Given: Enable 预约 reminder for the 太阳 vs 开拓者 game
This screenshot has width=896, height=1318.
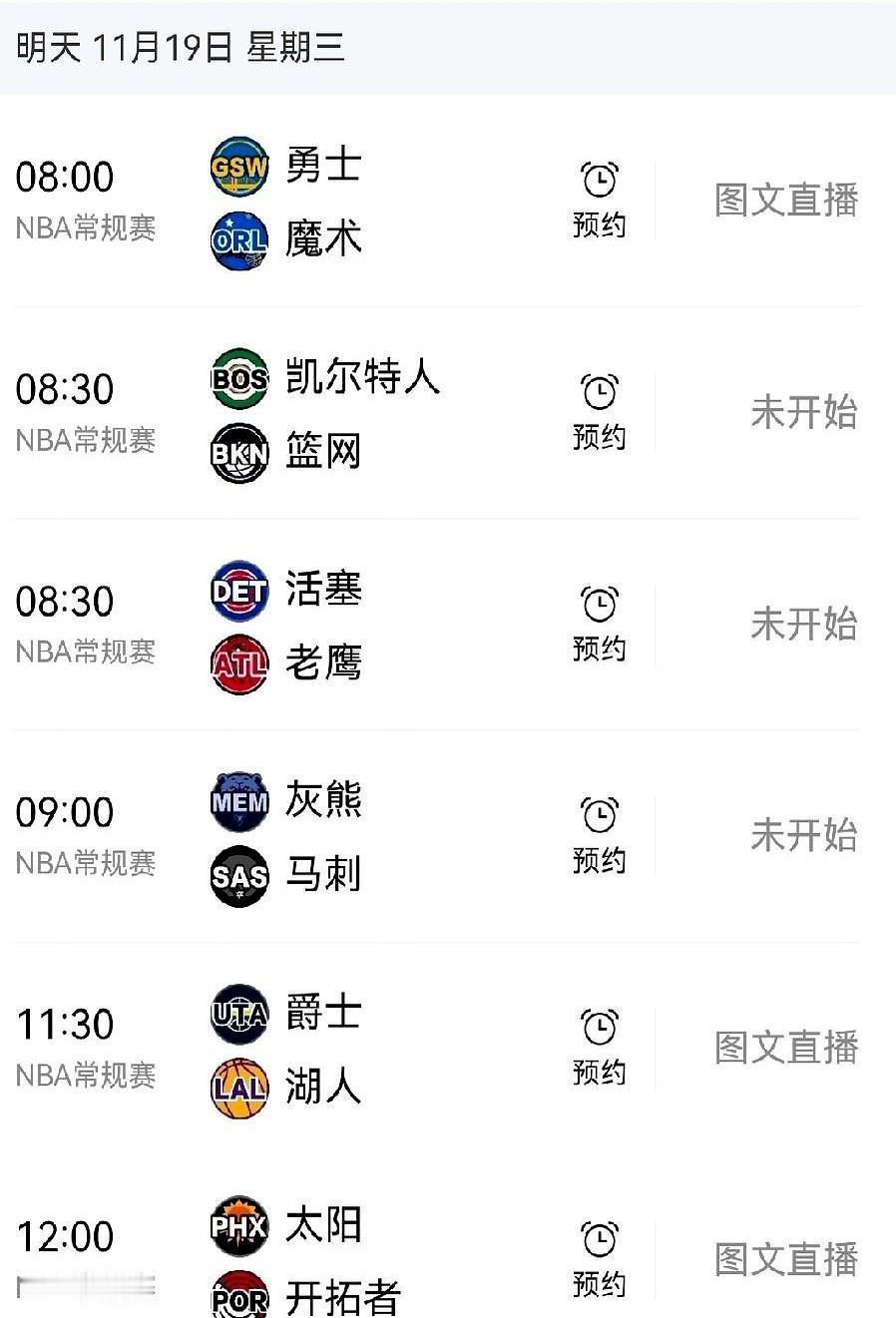Looking at the screenshot, I should [x=599, y=1257].
